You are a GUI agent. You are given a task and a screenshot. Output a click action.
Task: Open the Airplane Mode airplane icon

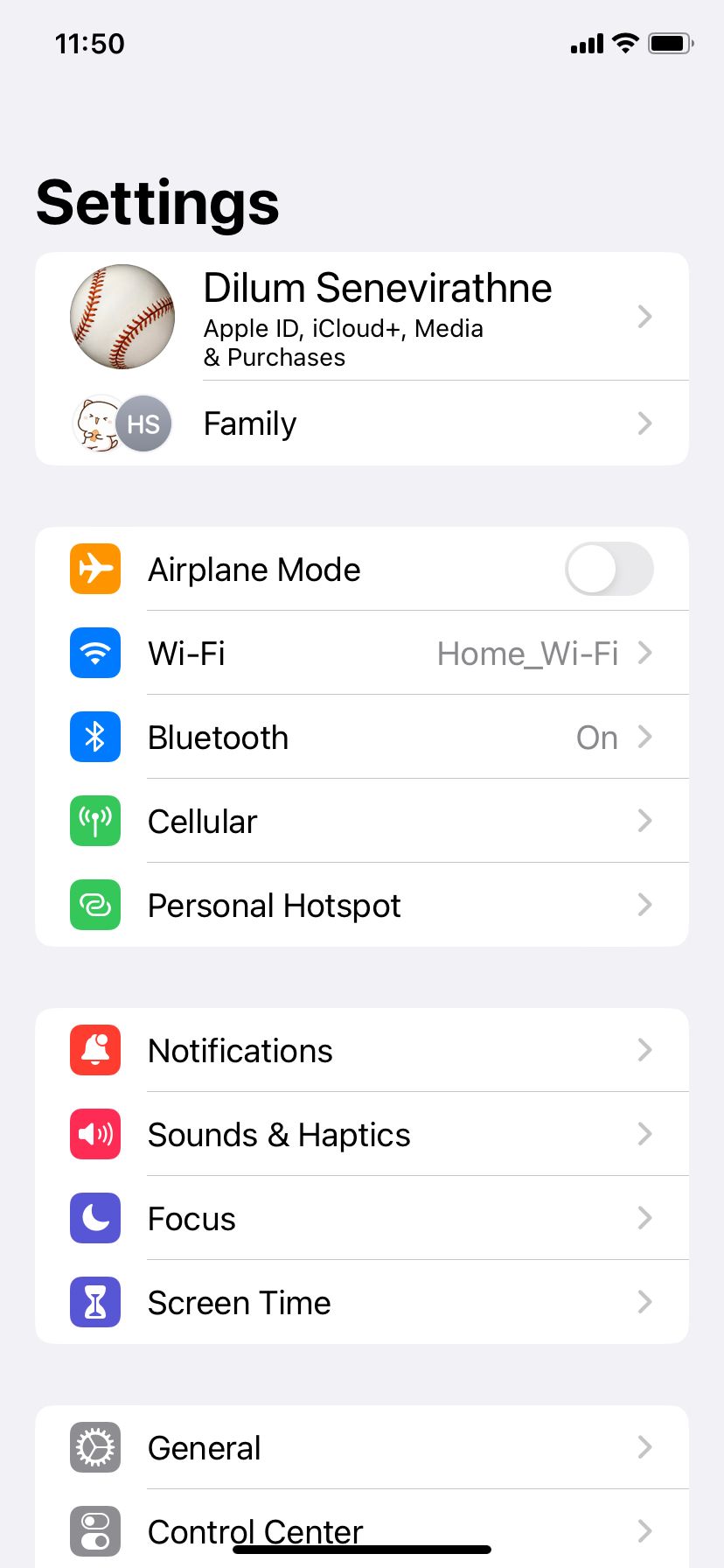click(94, 569)
